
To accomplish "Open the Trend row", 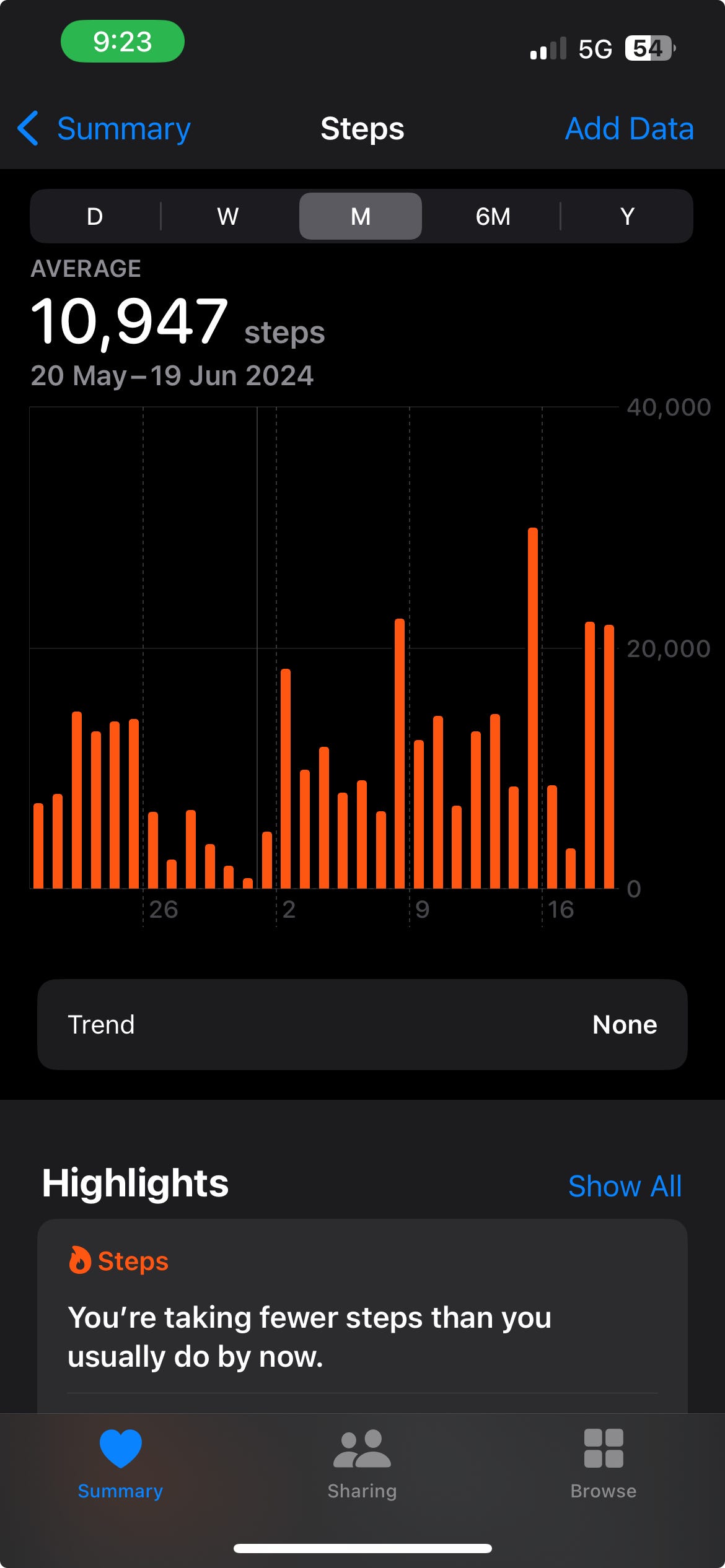I will 362,1024.
